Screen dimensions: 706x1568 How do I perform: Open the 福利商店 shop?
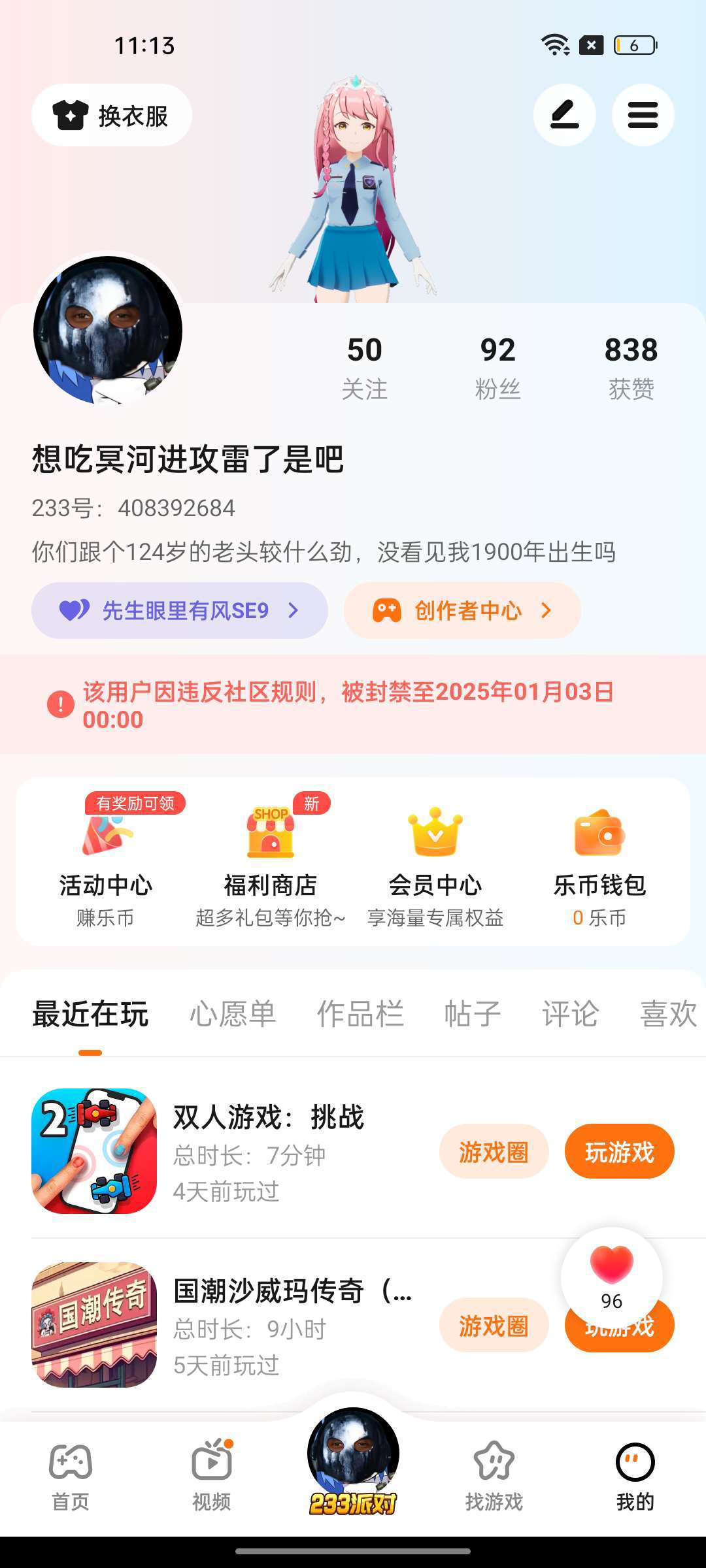click(x=270, y=861)
